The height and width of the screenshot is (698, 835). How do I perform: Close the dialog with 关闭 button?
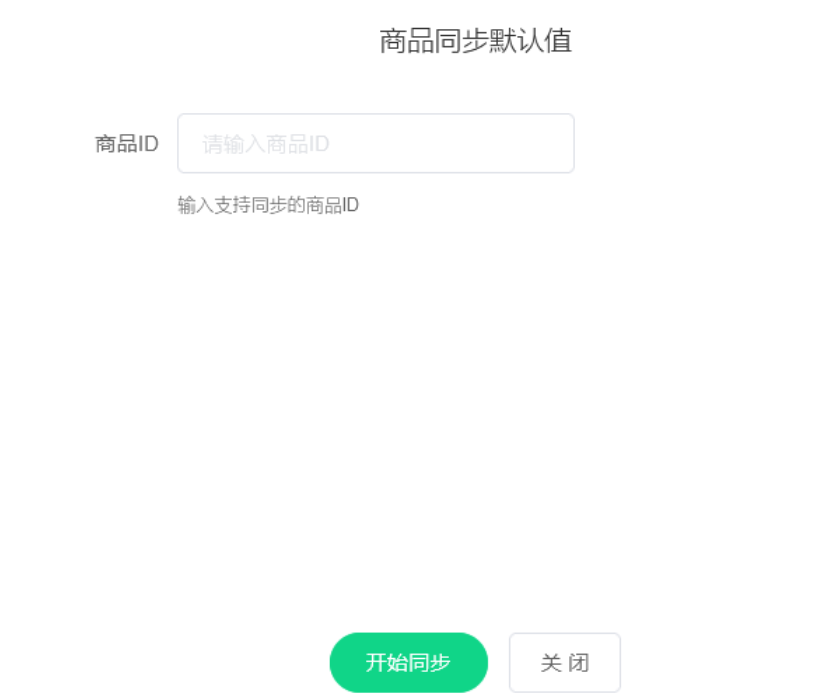coord(564,662)
